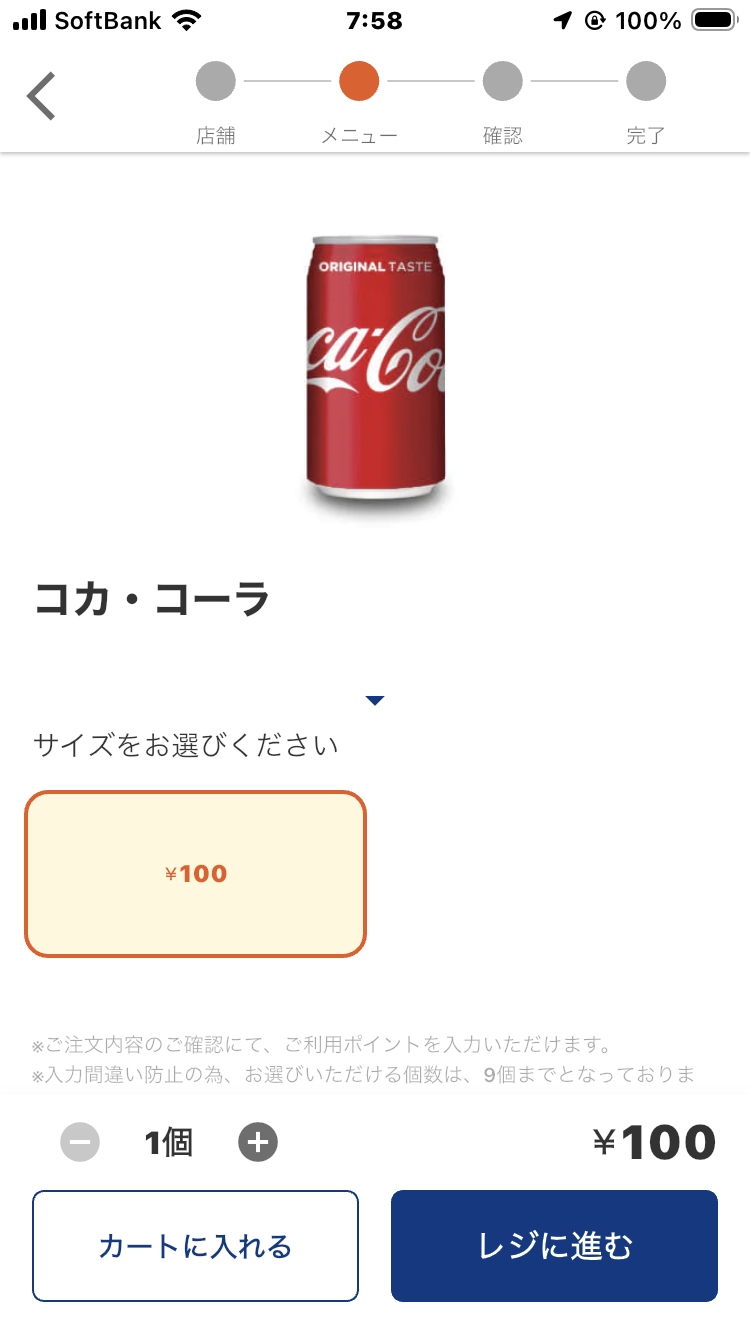Proceed to checkout via レジに進む
The height and width of the screenshot is (1334, 750).
click(x=554, y=1246)
